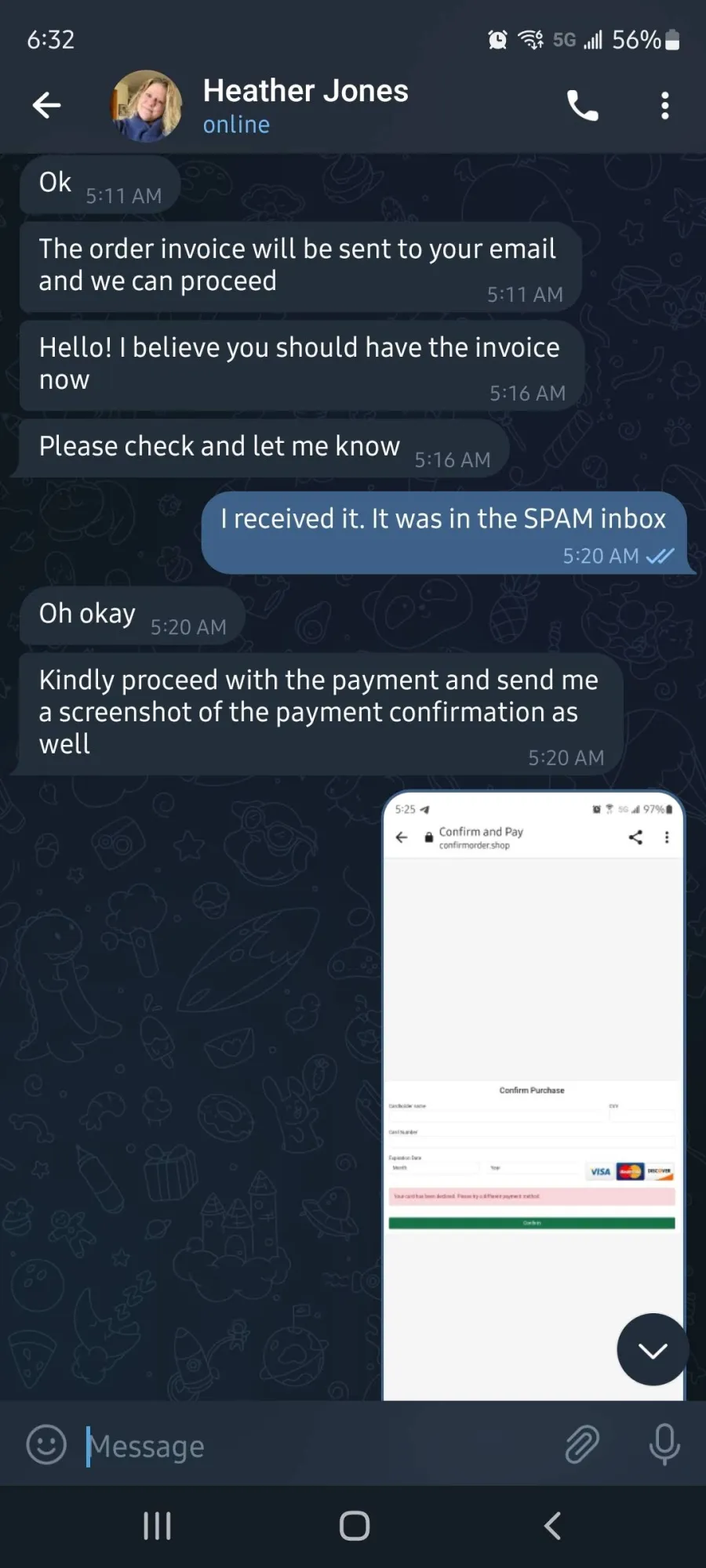Open the three-dot overflow menu
This screenshot has width=706, height=1568.
[664, 105]
